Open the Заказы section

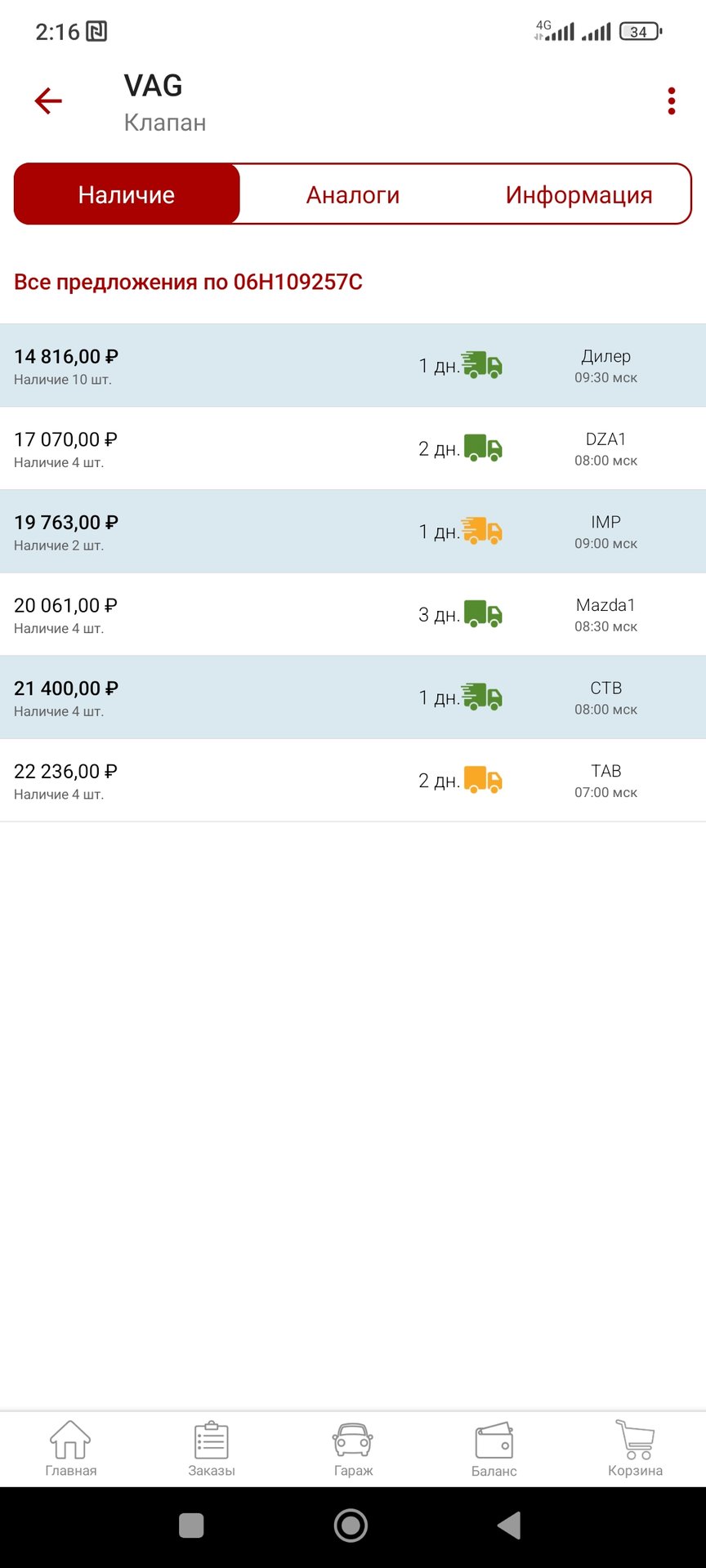(212, 1449)
